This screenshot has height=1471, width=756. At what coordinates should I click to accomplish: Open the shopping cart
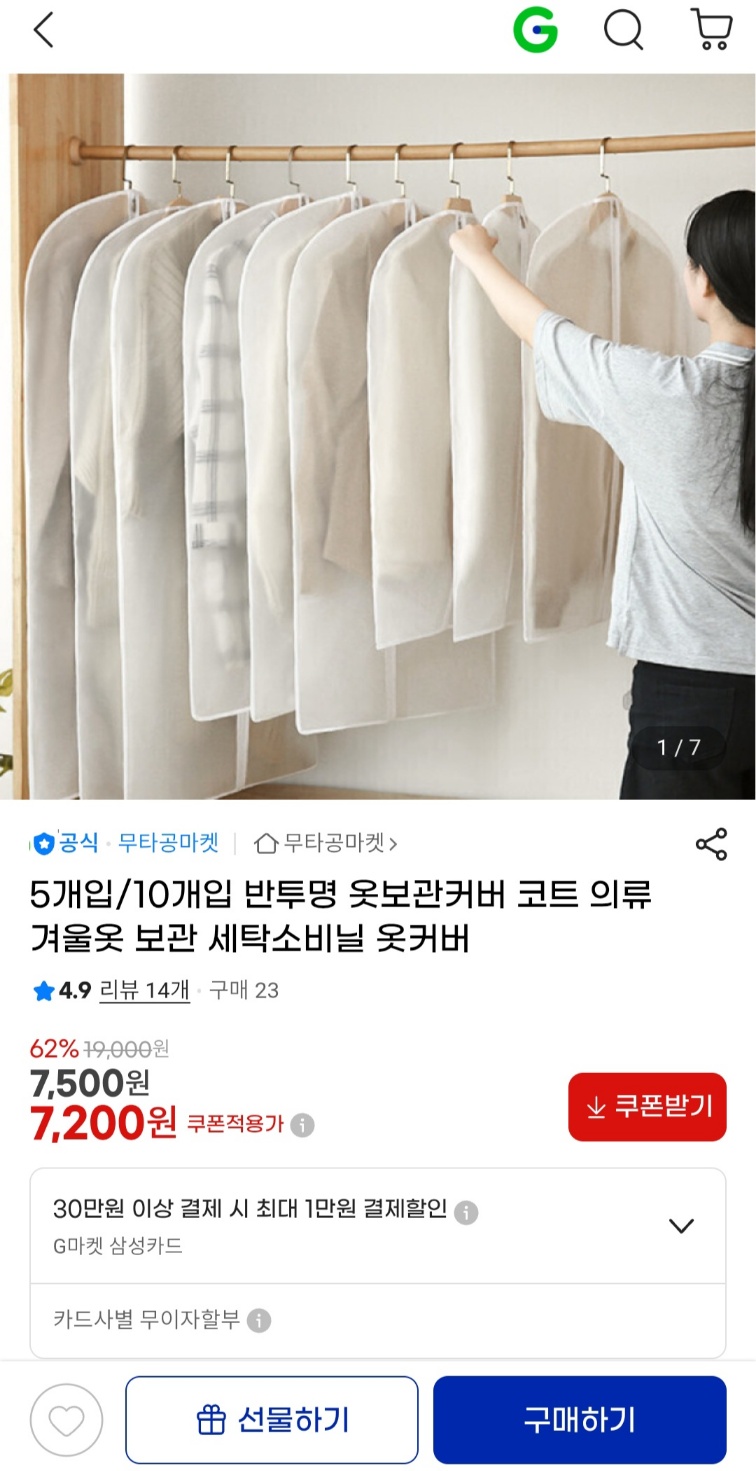coord(711,31)
